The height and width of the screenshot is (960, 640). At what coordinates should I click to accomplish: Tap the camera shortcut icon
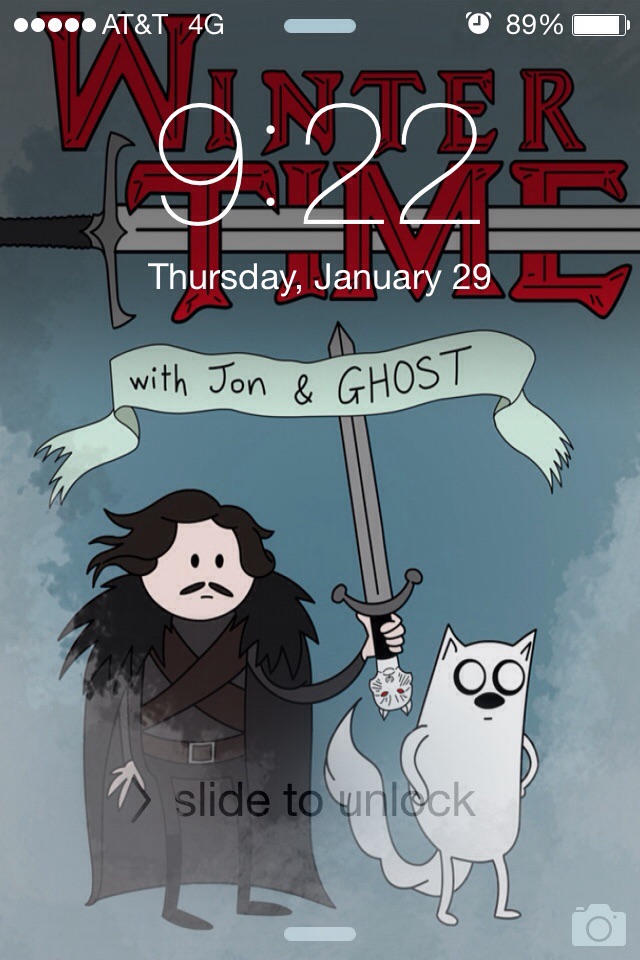tap(598, 925)
